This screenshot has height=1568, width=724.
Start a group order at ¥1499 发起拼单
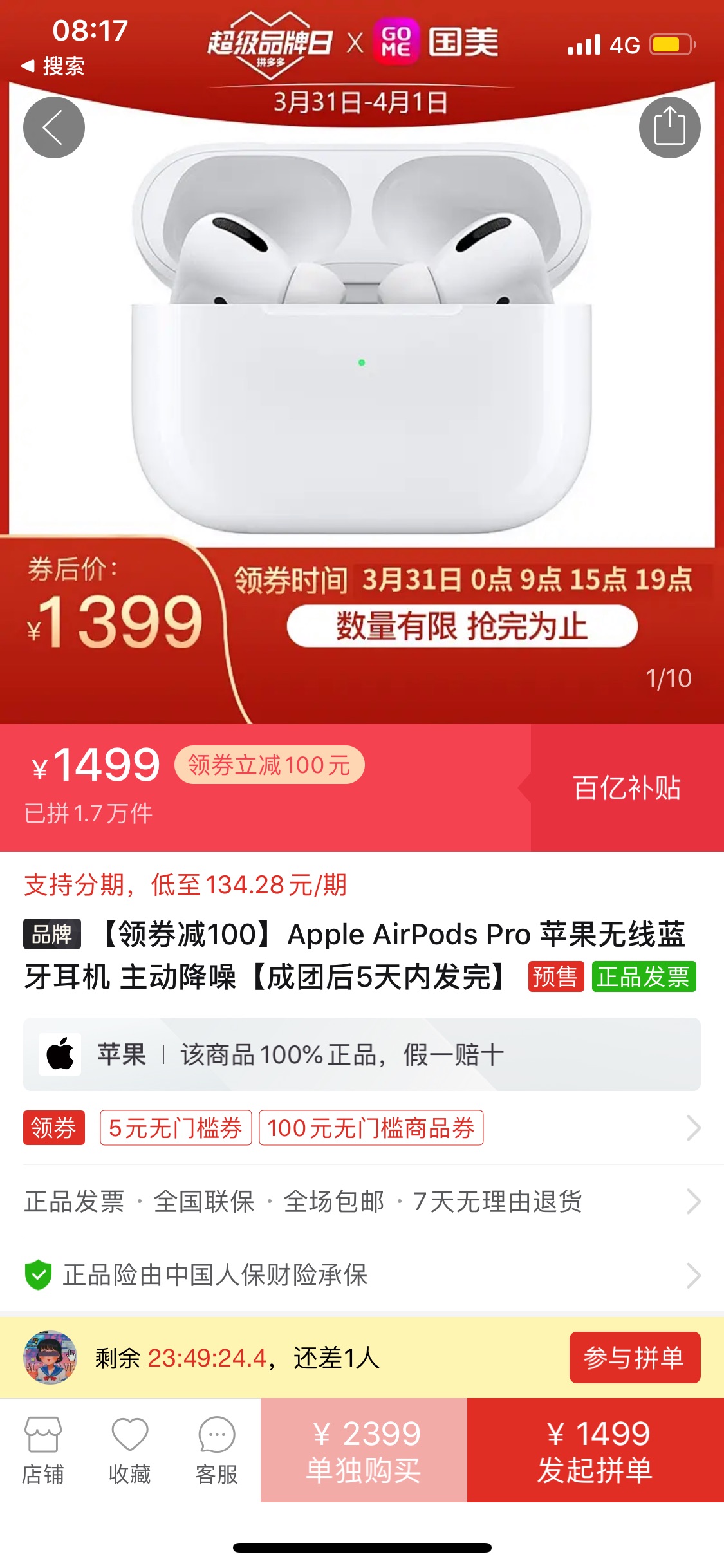(595, 1450)
